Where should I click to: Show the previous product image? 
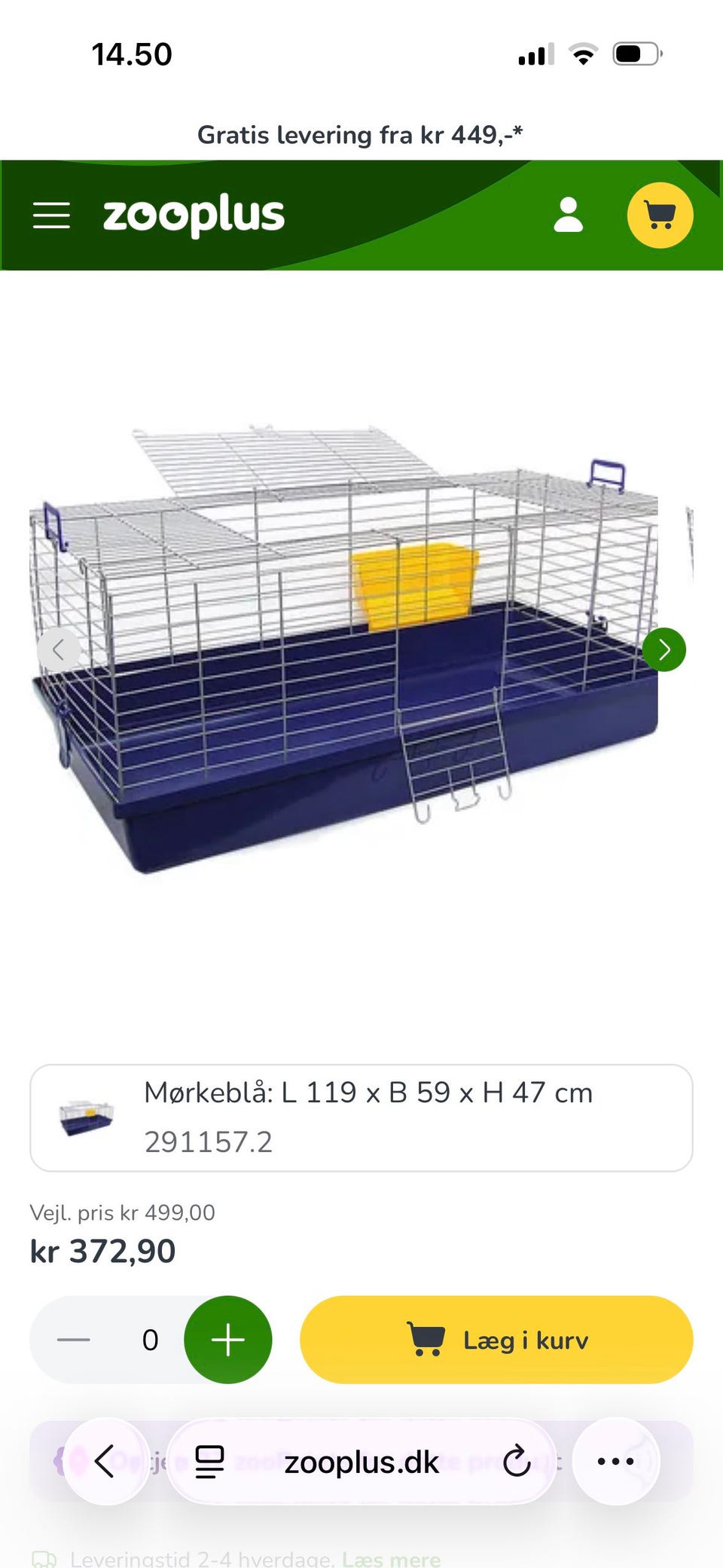point(59,650)
